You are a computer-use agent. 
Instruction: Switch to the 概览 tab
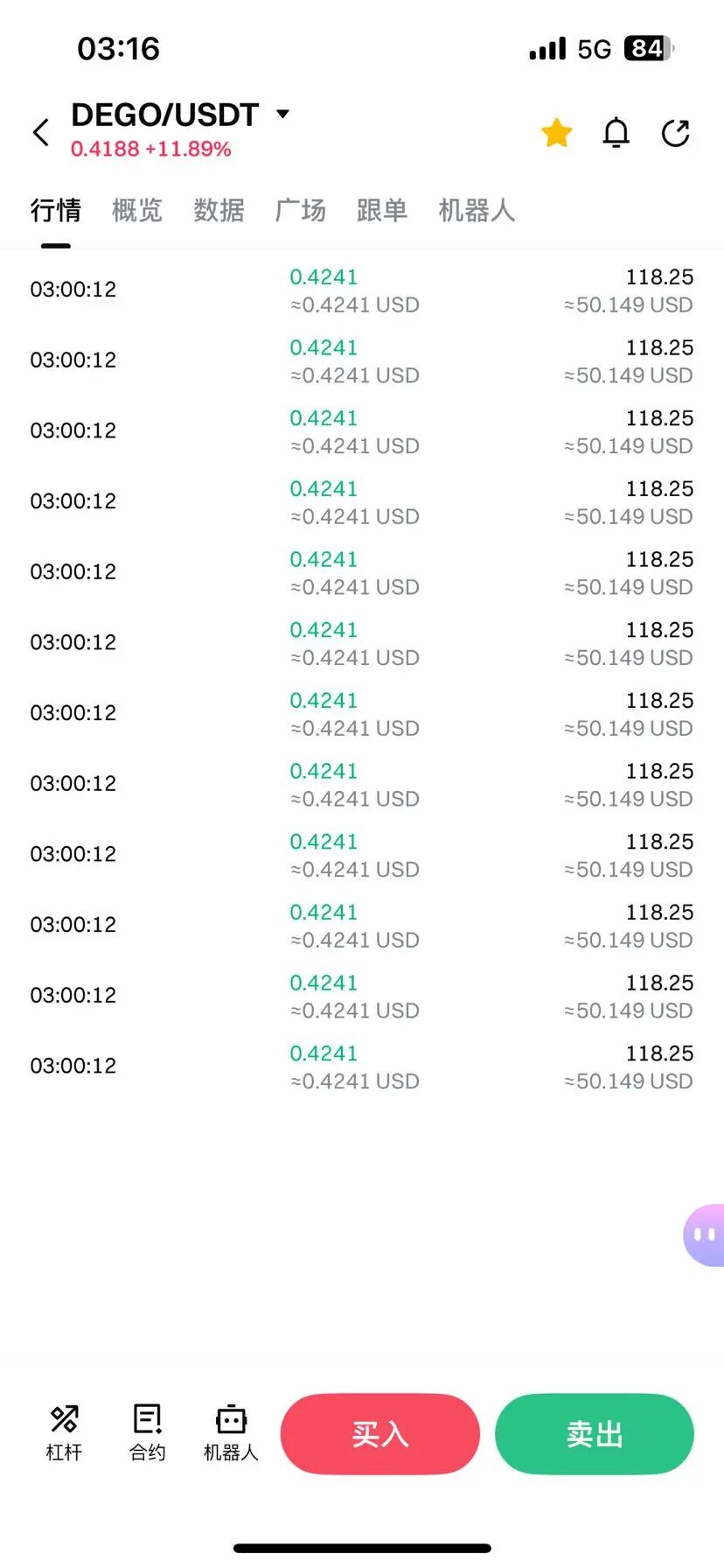coord(137,210)
